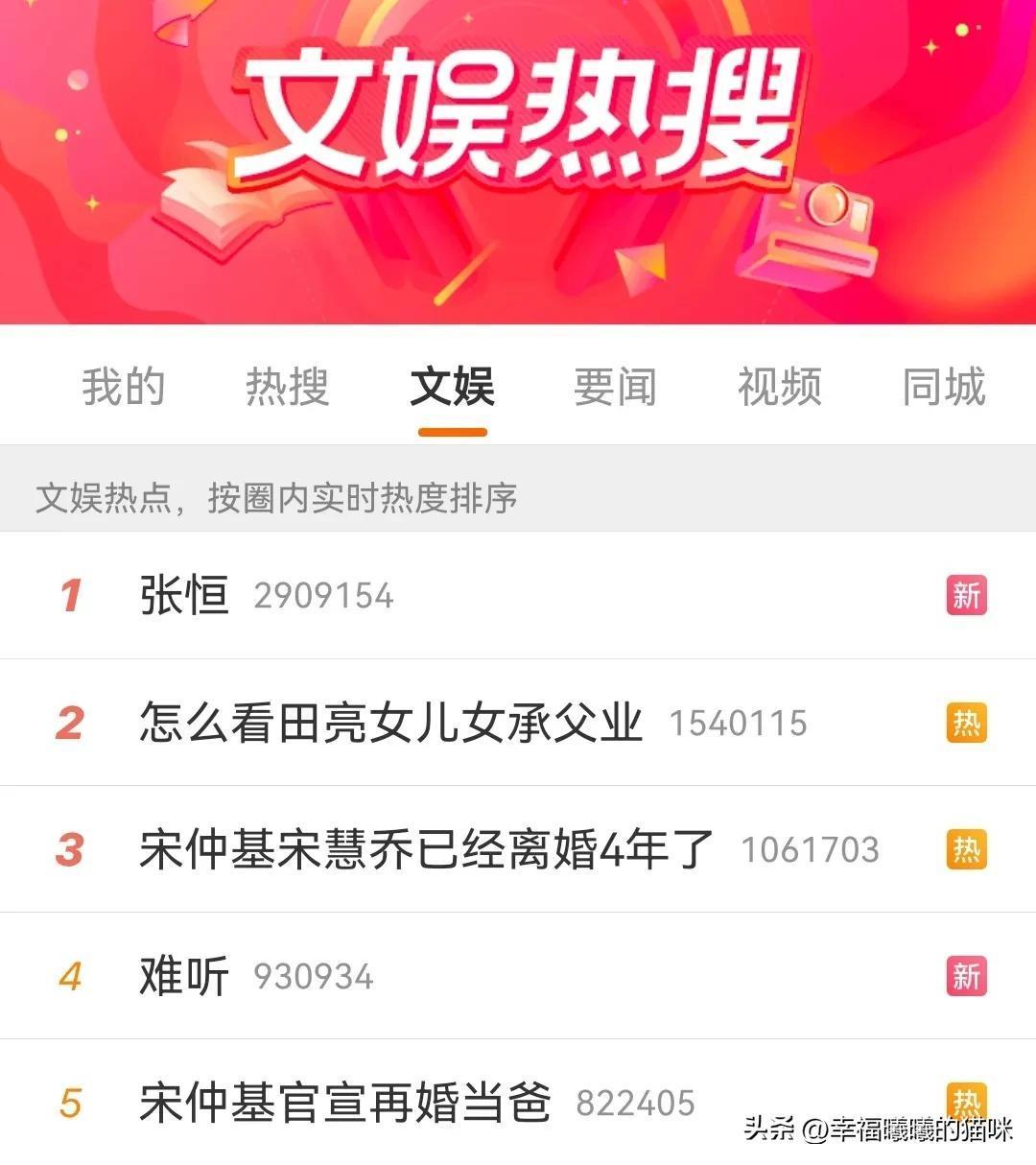The height and width of the screenshot is (1165, 1036).
Task: Open topic 怎么看田亮女儿女承父业
Action: point(390,723)
